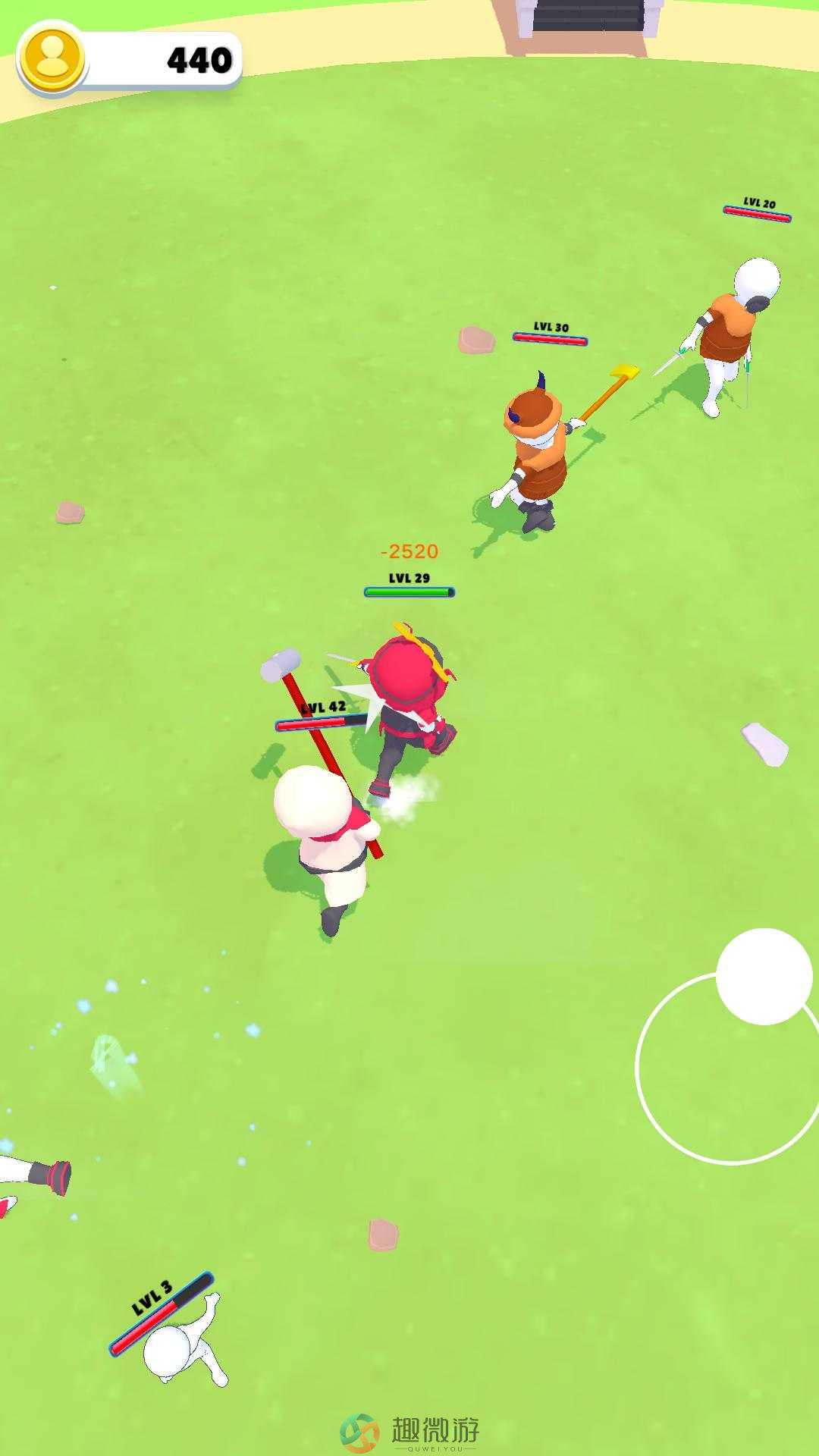
Task: Tap the white virtual joystick knob
Action: tap(764, 977)
